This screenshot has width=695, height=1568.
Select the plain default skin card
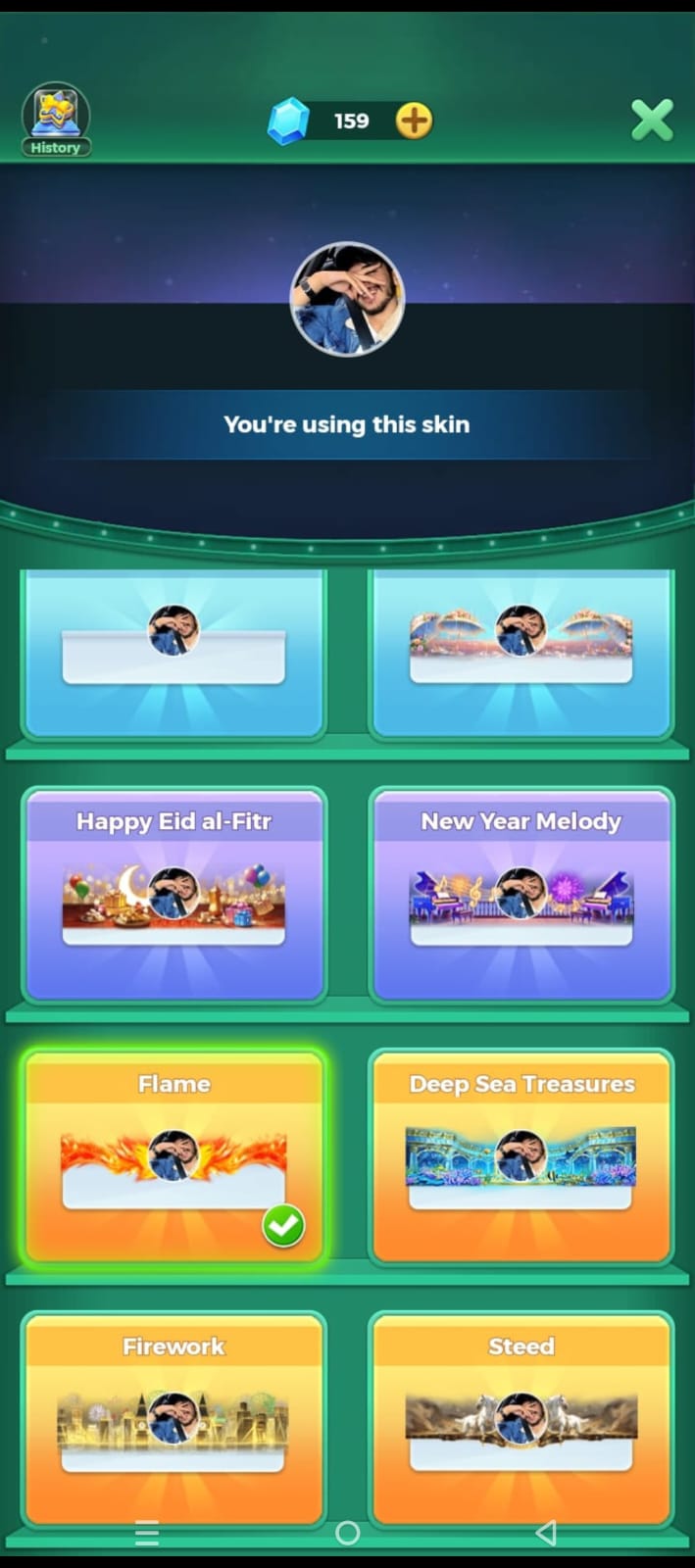point(174,652)
